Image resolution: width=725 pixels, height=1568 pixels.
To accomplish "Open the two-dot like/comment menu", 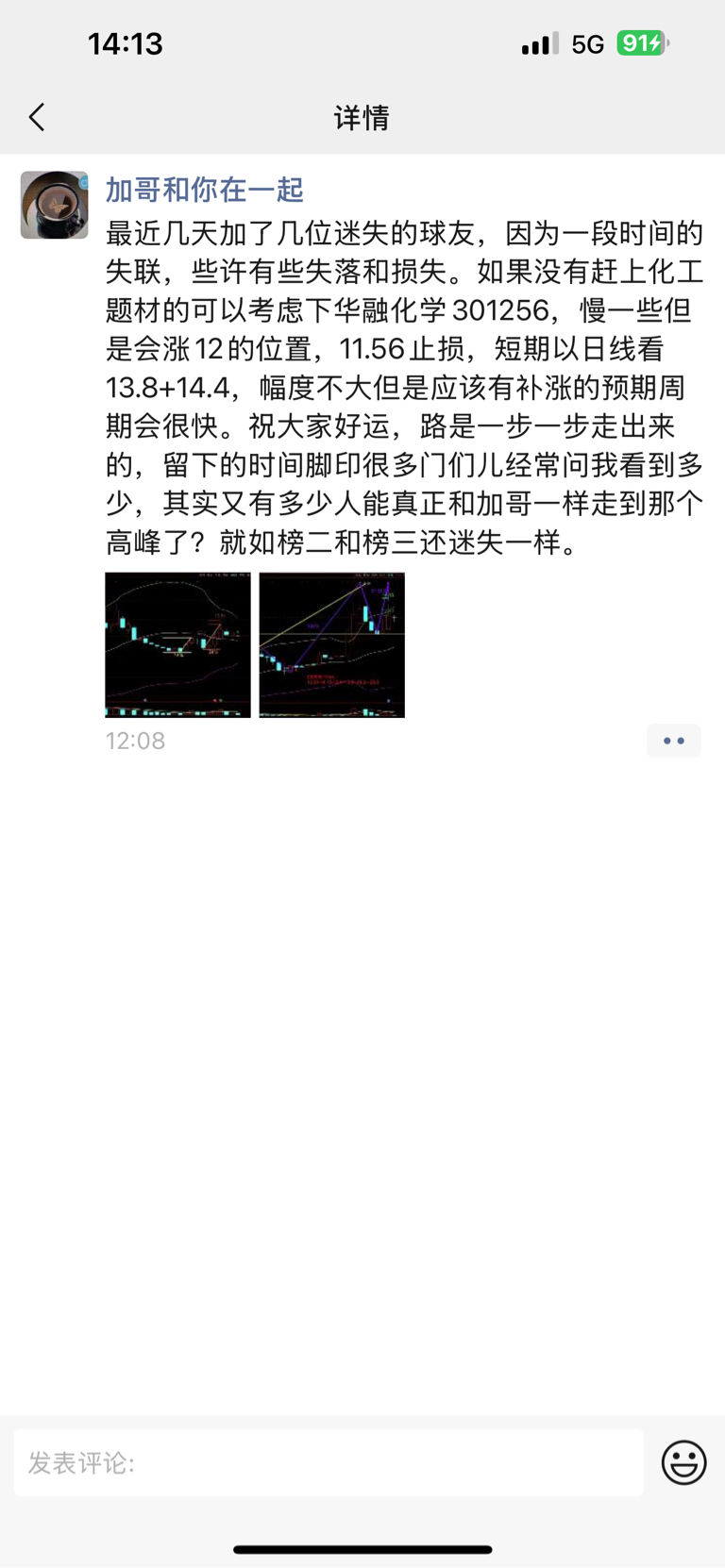I will click(x=674, y=741).
